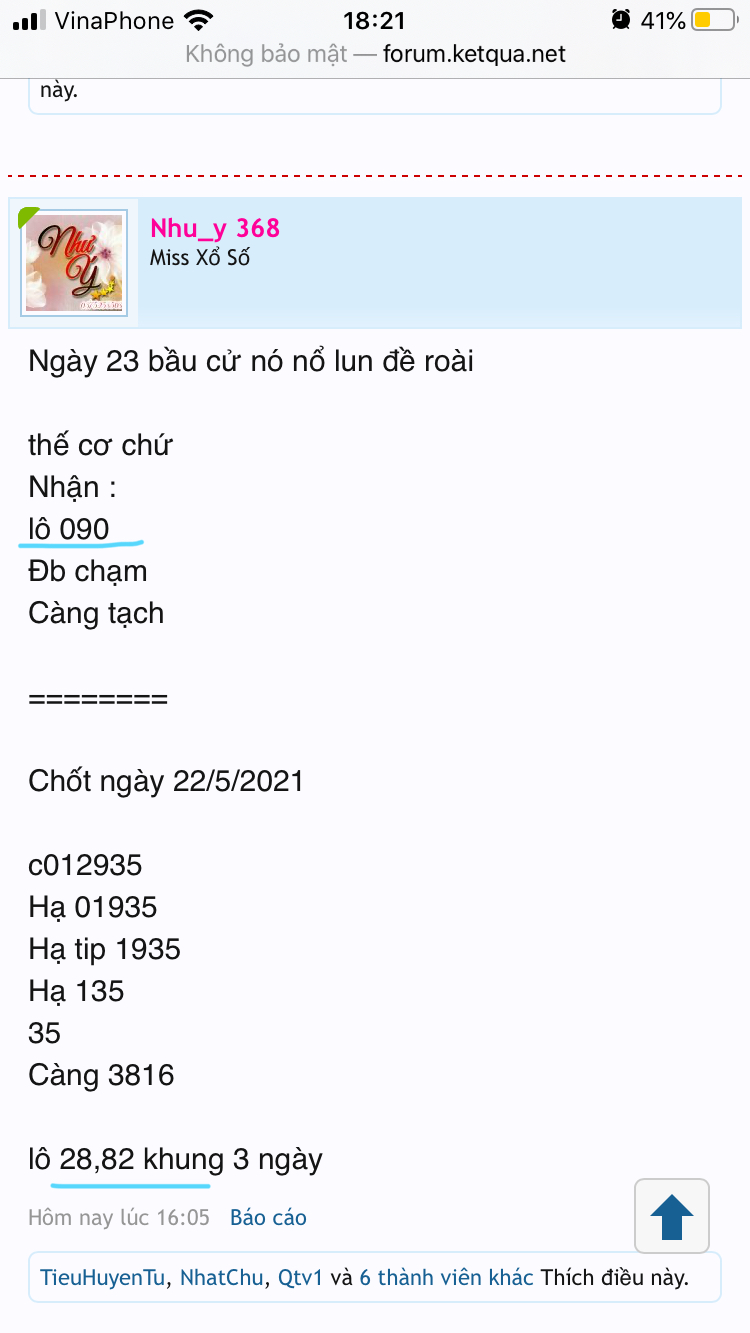View Qtv1's profile
The image size is (750, 1333).
[300, 1277]
